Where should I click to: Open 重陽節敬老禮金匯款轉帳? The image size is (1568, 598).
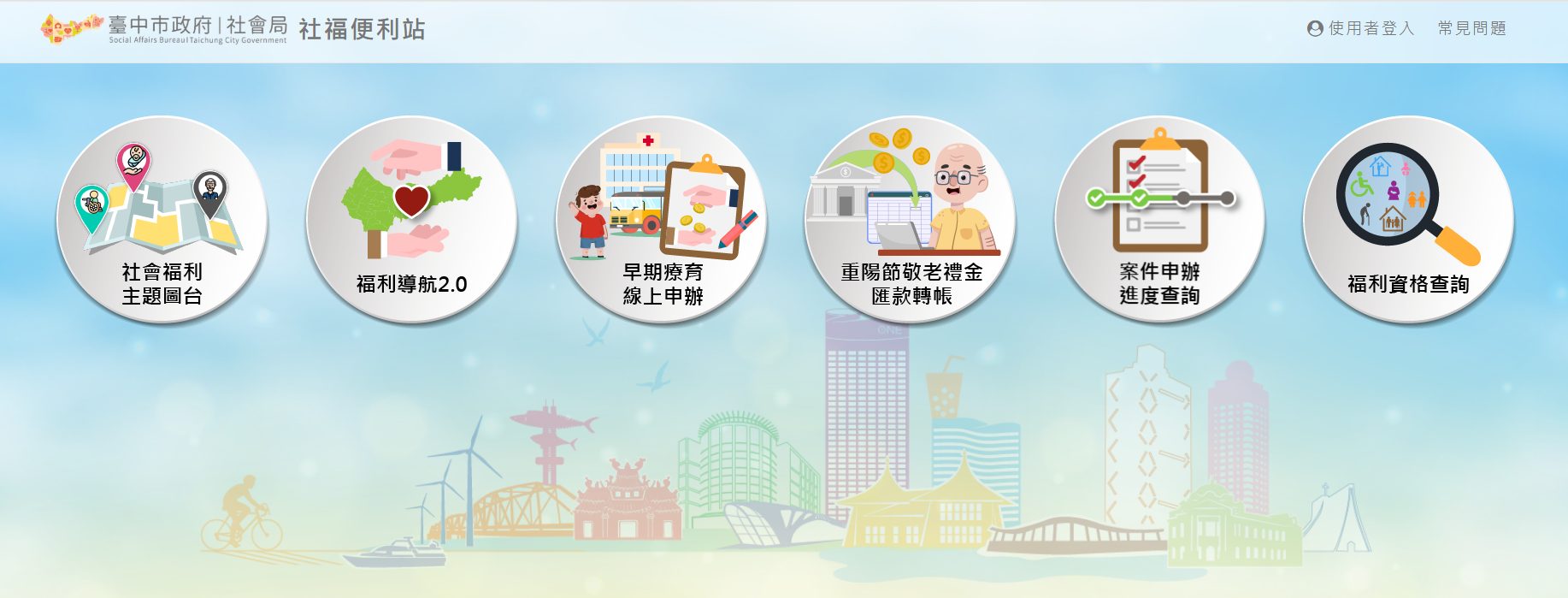point(911,219)
